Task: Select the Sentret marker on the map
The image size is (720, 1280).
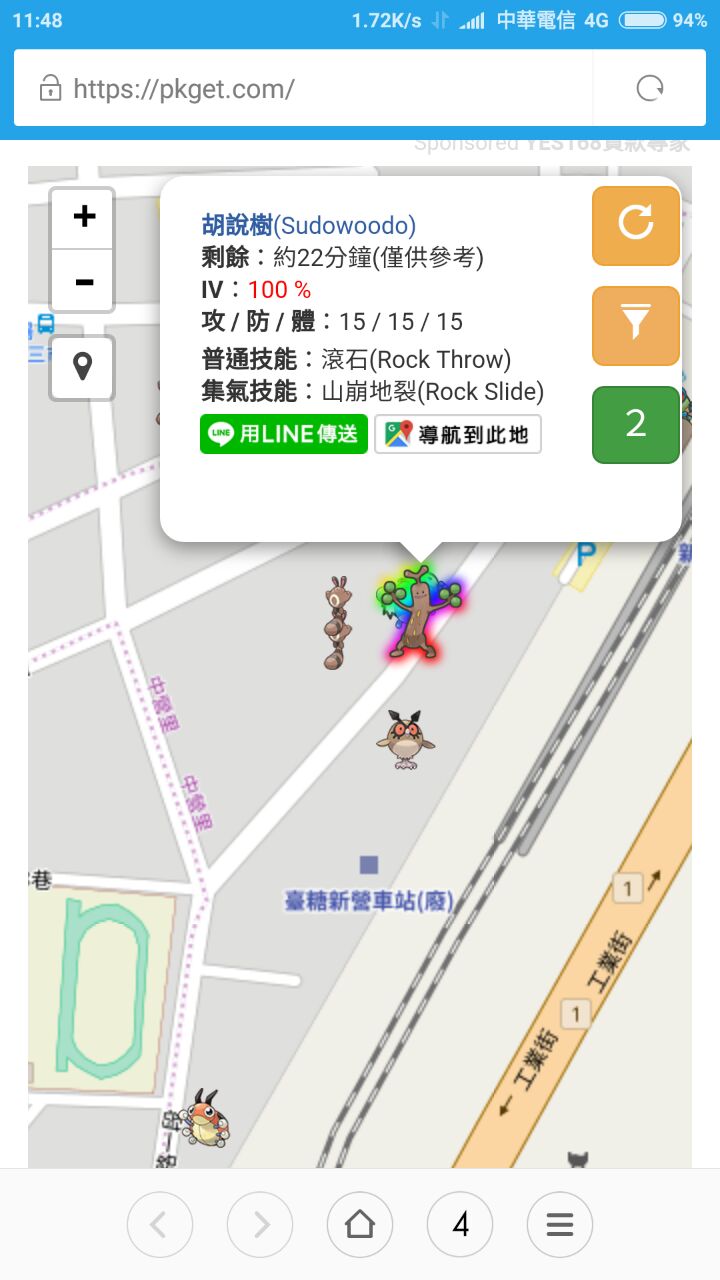Action: (x=338, y=622)
